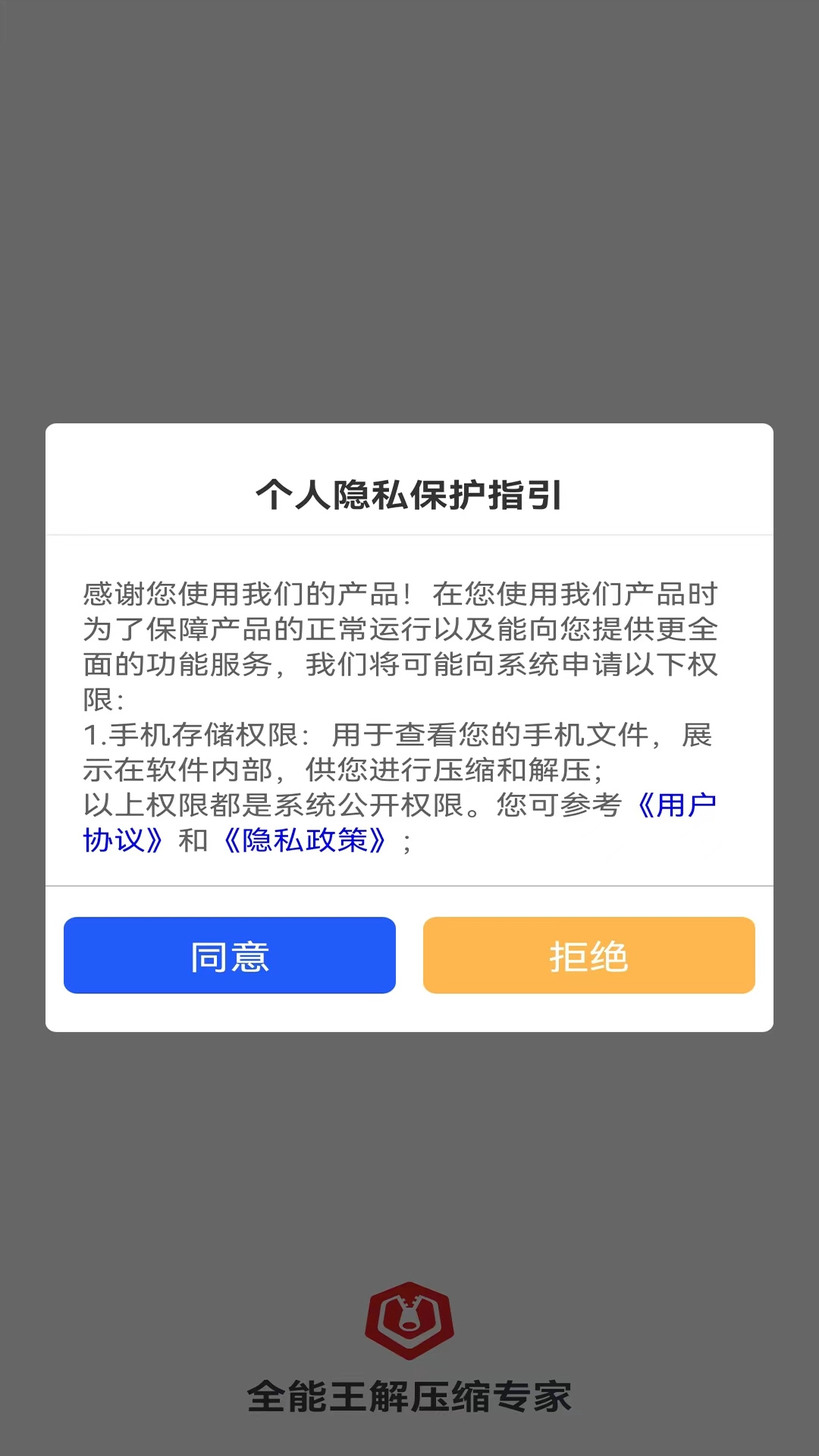Read the 《隐私政策》 link
The image size is (819, 1456).
click(x=305, y=840)
